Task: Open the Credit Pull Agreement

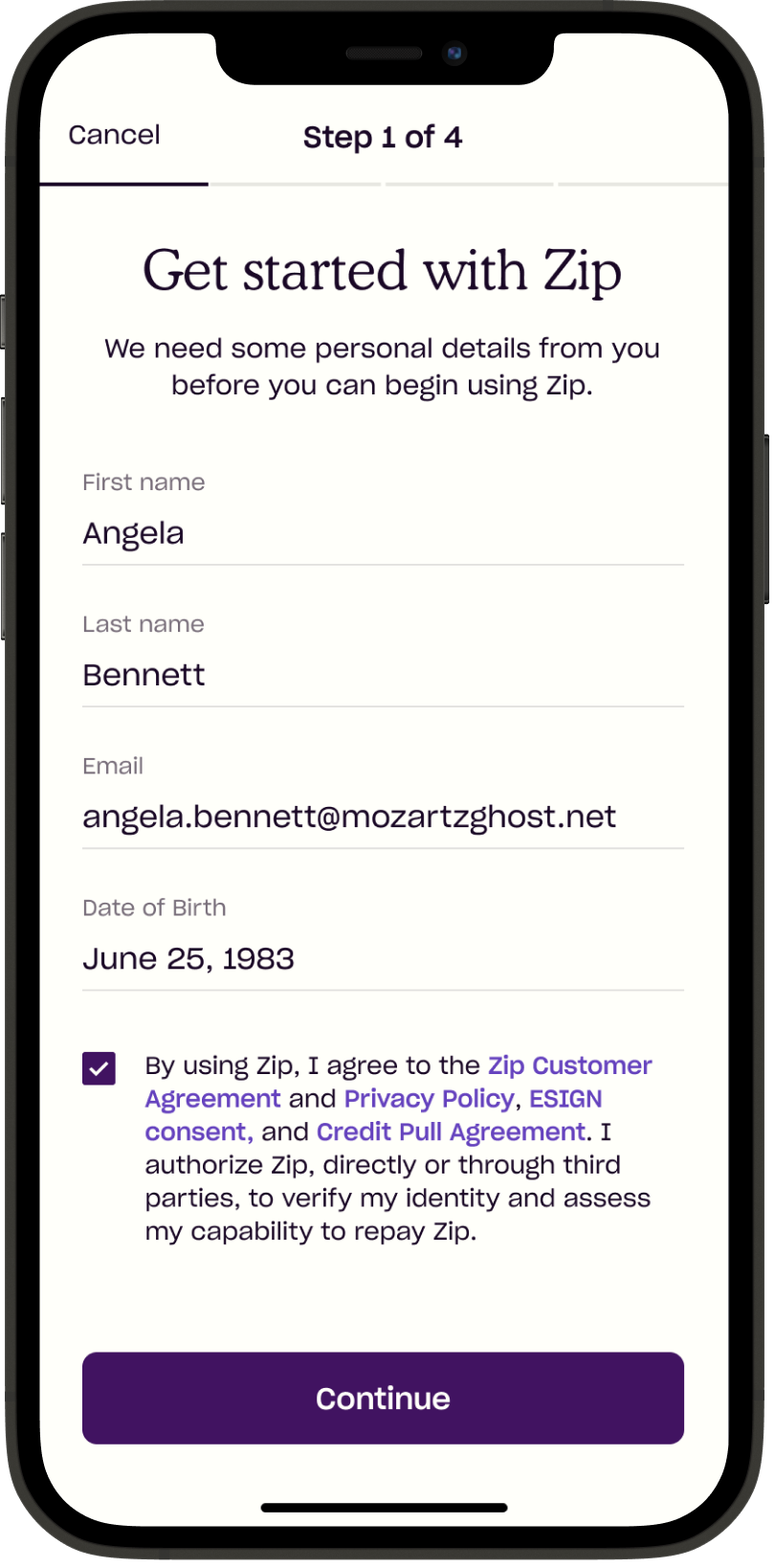Action: tap(451, 1132)
